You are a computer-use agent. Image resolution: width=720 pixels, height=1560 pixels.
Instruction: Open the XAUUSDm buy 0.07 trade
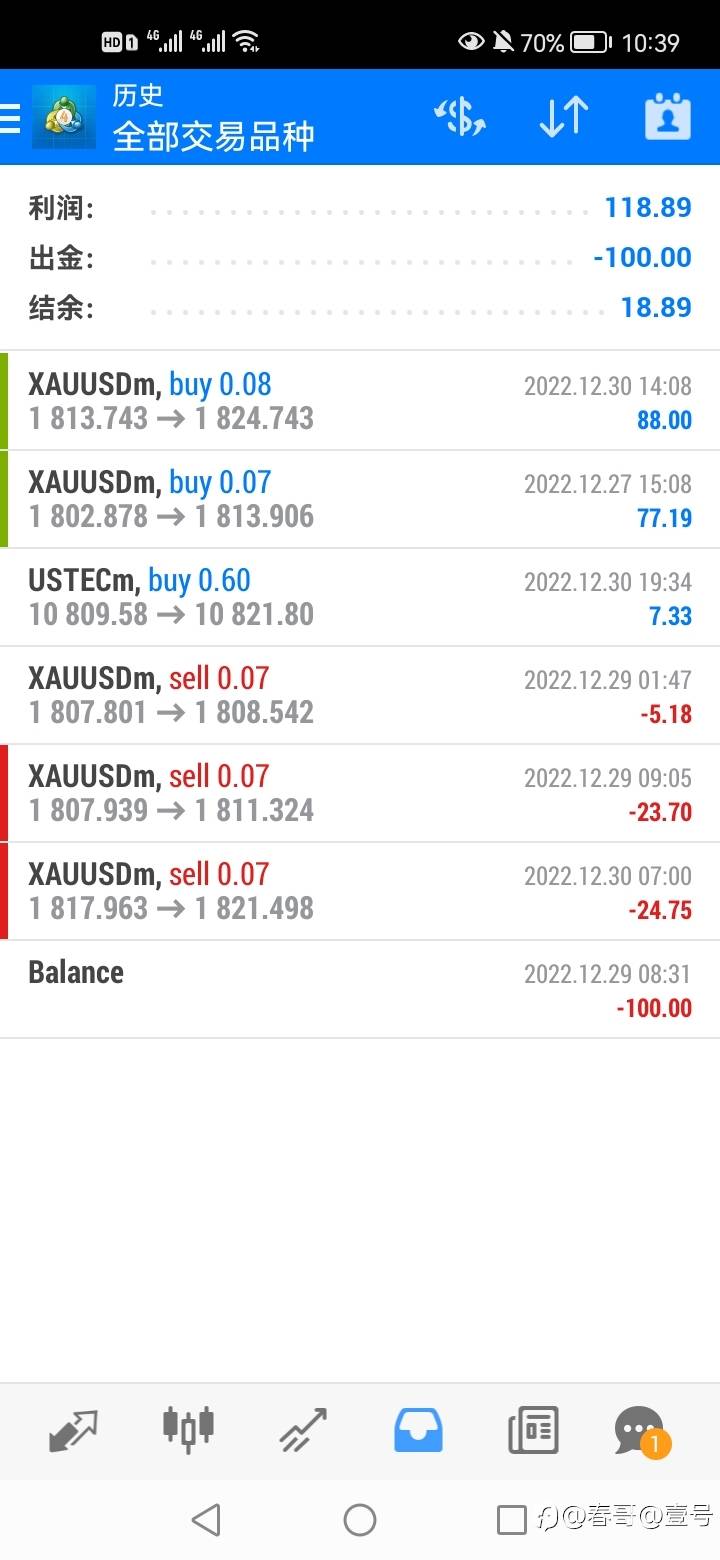pos(360,499)
